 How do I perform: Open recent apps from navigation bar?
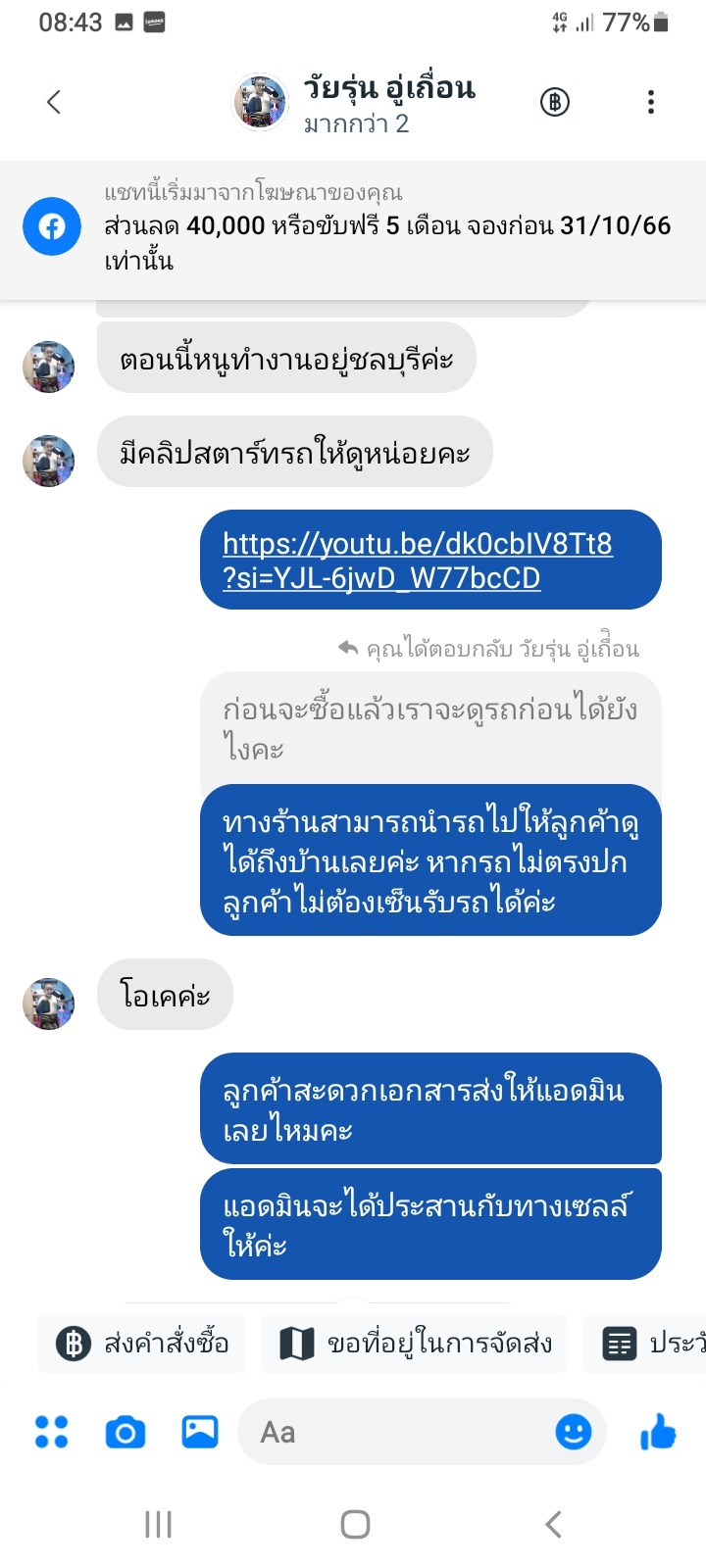(158, 1524)
